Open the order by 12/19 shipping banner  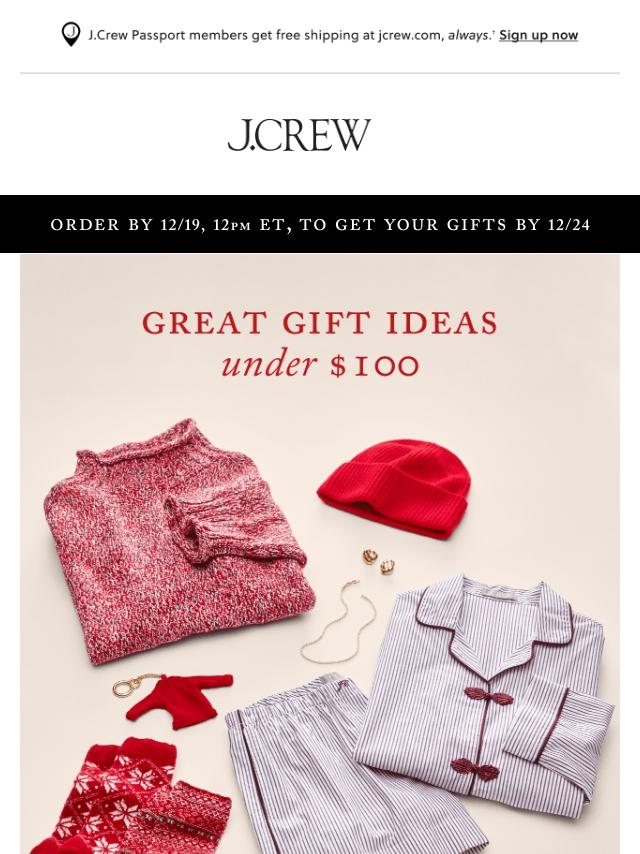[x=320, y=224]
